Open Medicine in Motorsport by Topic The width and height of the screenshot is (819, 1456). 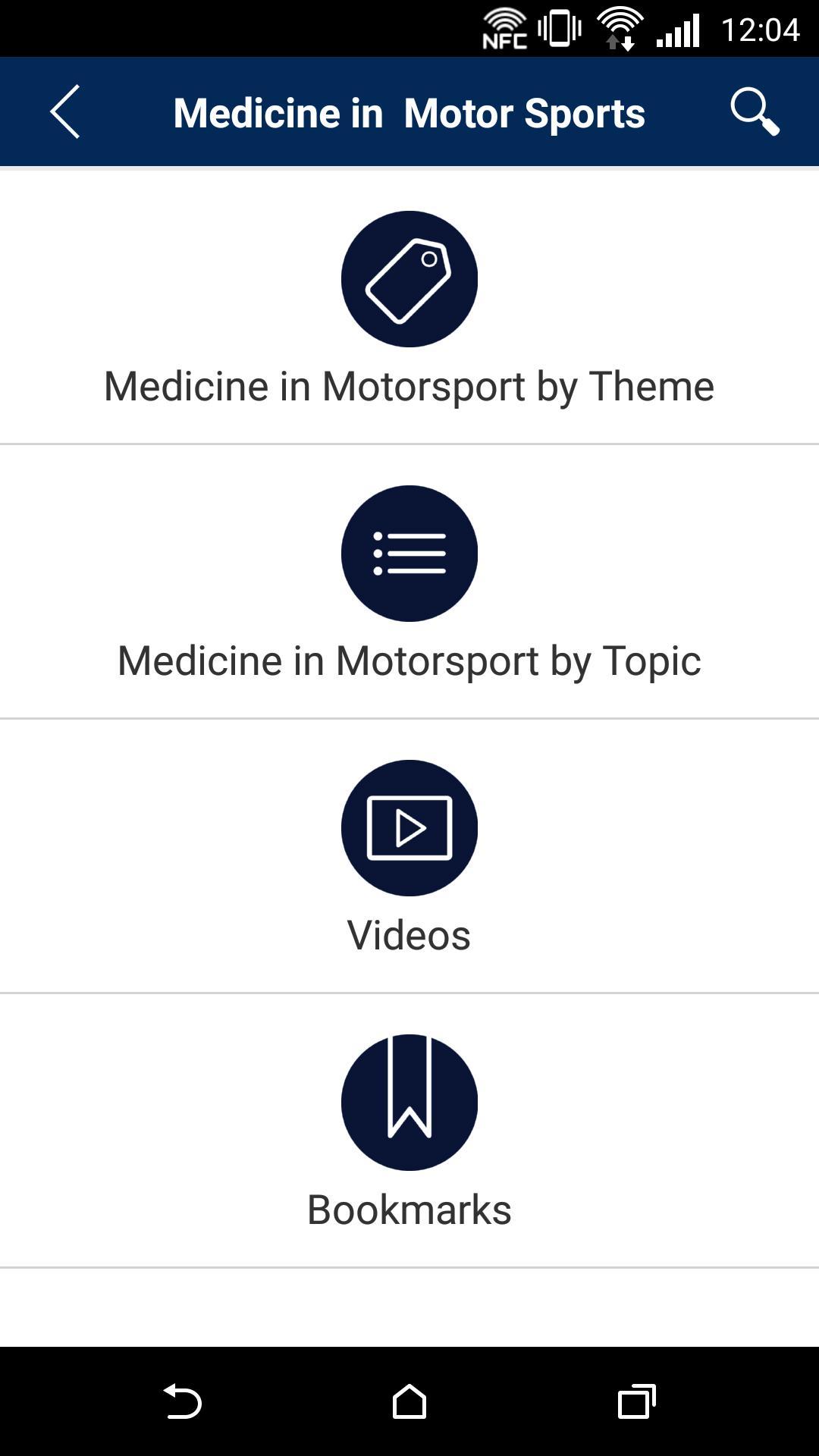[x=409, y=660]
